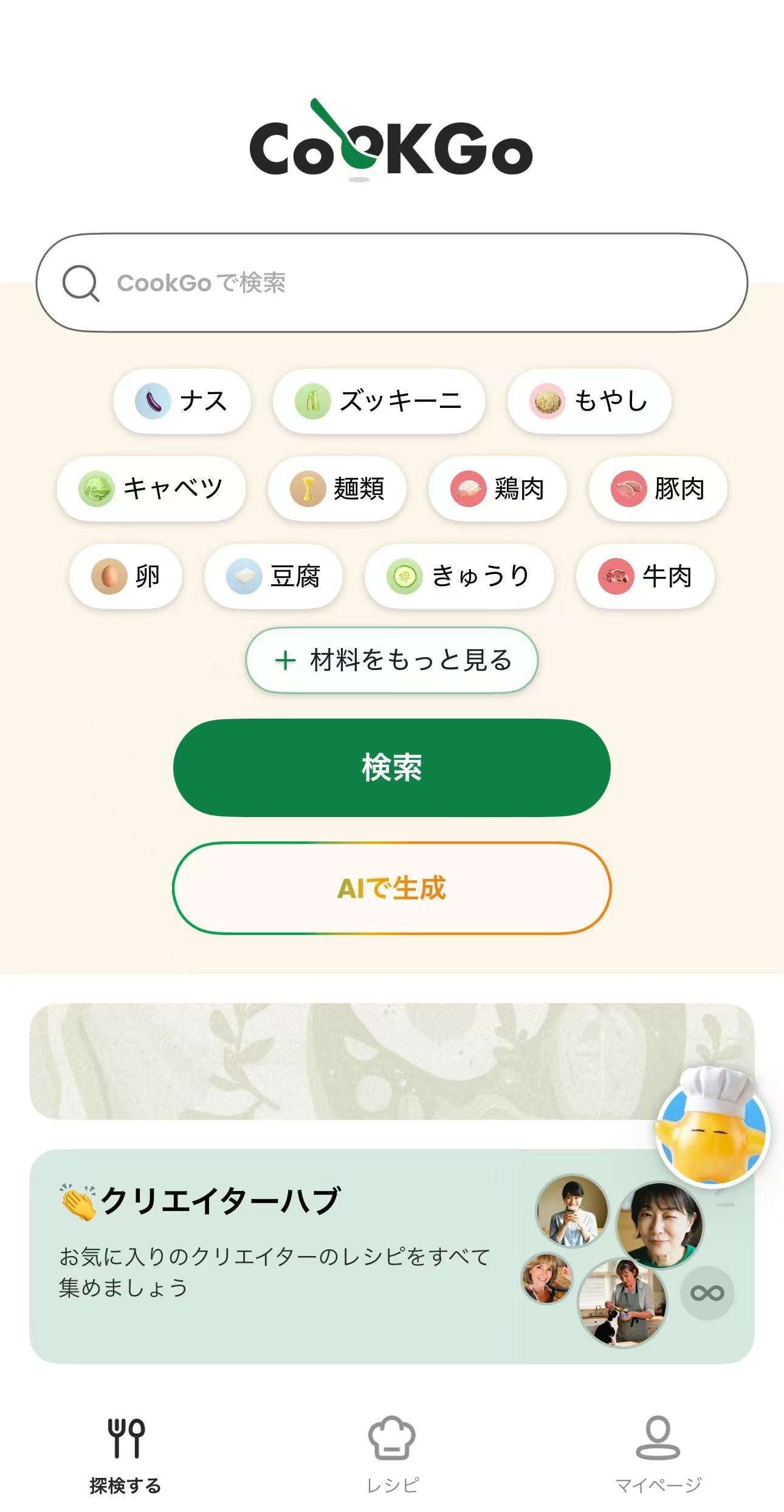The height and width of the screenshot is (1512, 784).
Task: Expand more ingredients with 材料をもっと見る
Action: coord(392,660)
